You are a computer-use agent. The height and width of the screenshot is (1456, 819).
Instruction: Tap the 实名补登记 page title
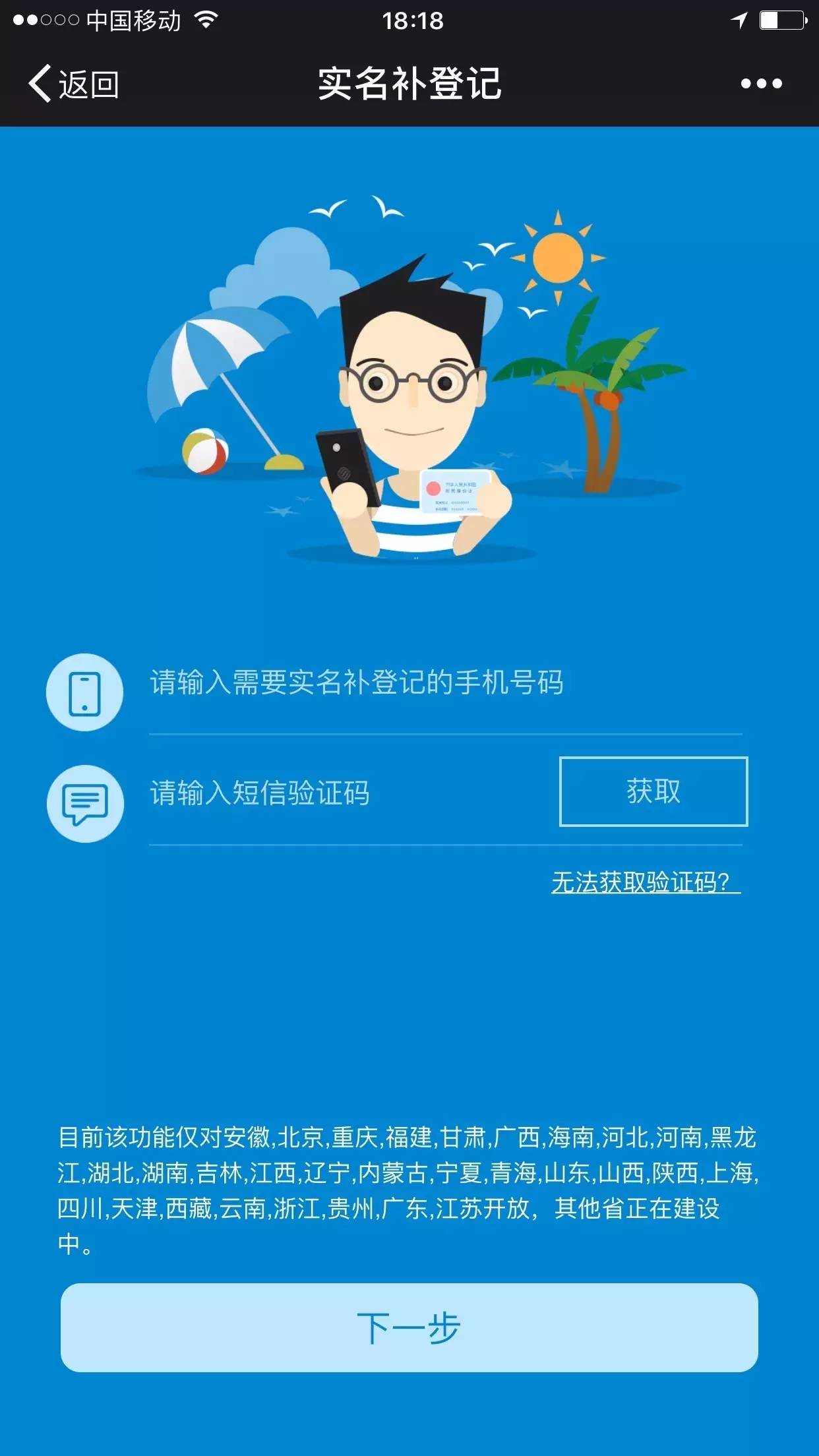(x=409, y=84)
